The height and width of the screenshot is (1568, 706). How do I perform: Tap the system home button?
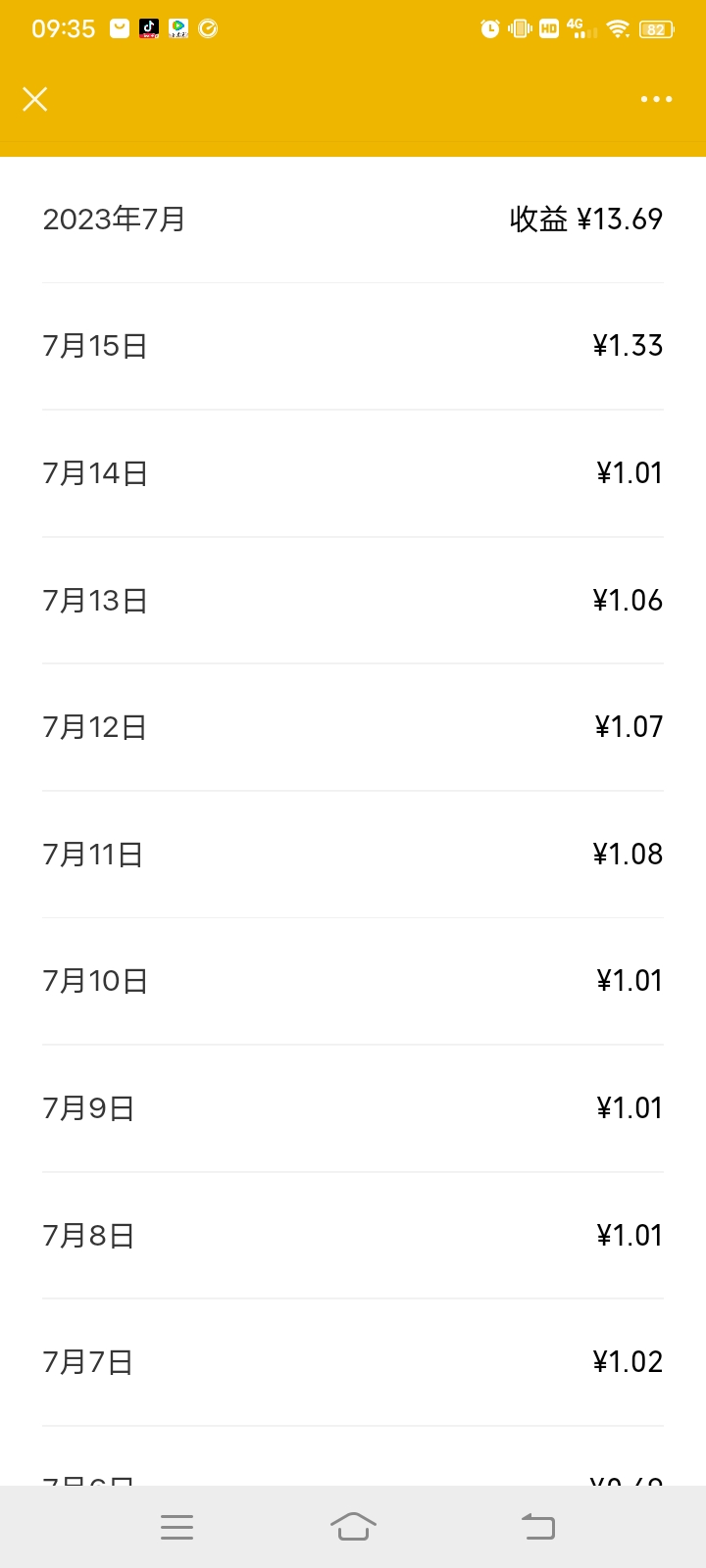353,1526
